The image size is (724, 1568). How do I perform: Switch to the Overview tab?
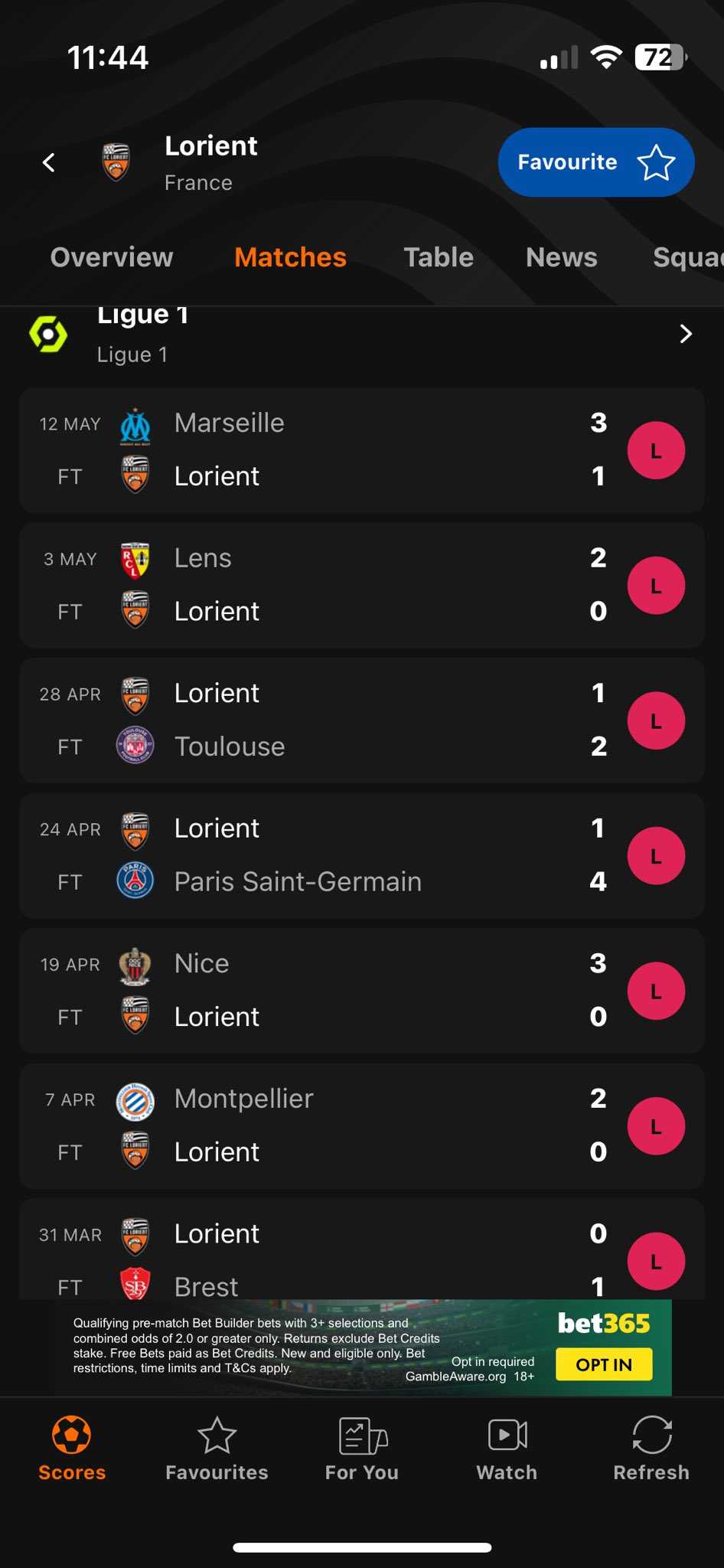click(112, 257)
